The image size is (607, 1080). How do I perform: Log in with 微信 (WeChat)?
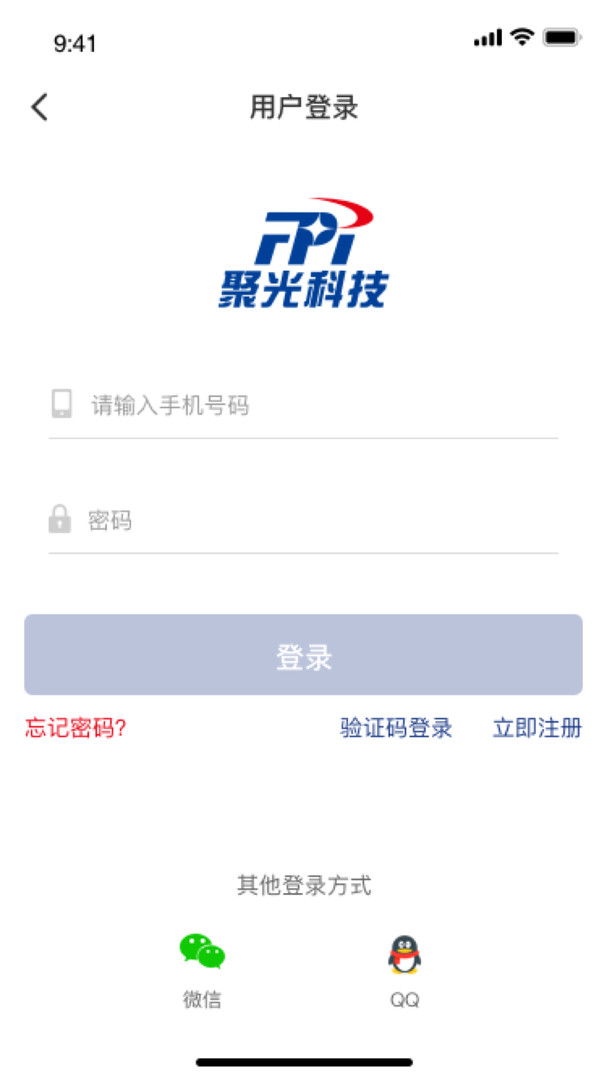click(202, 966)
